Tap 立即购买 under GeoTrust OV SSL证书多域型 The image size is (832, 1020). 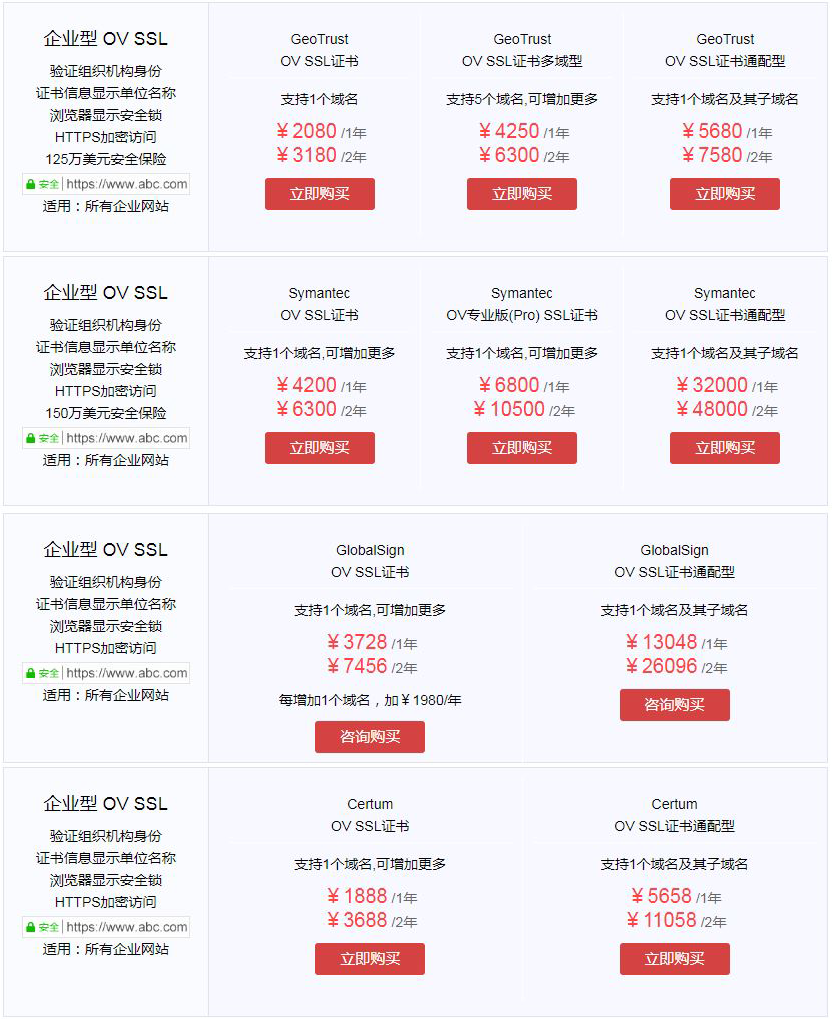pos(521,194)
